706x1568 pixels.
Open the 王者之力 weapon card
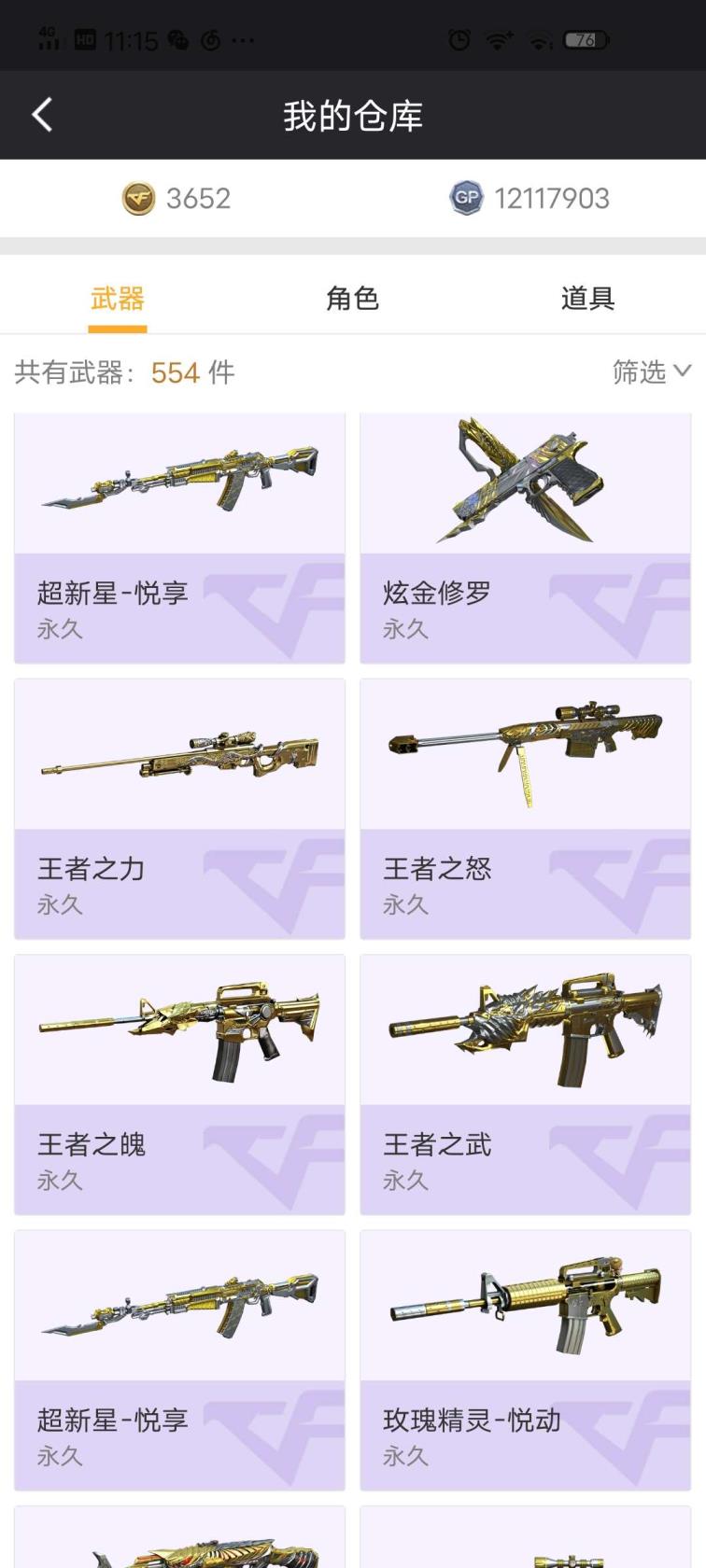tap(179, 808)
